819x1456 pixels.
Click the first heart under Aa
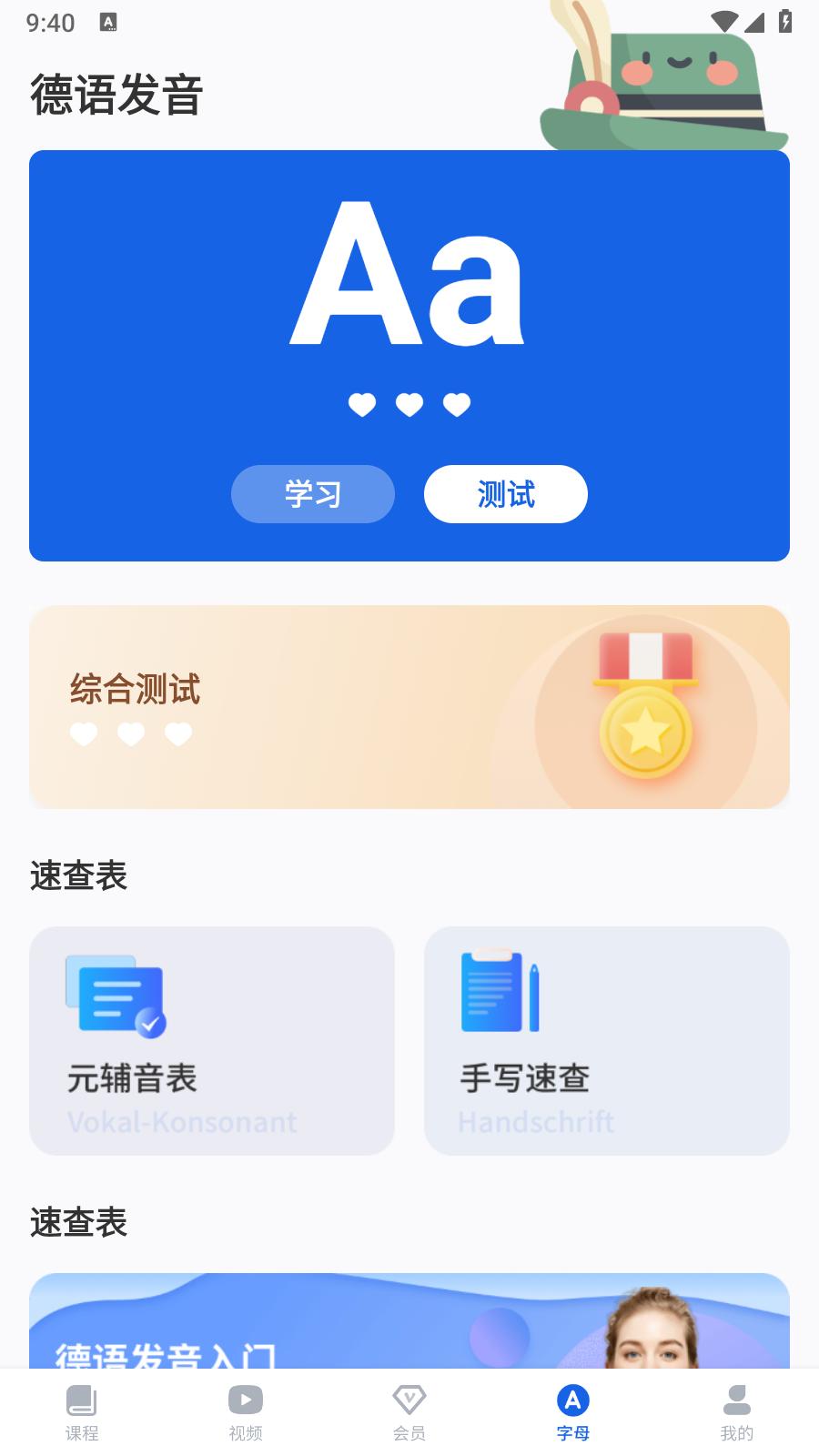tap(361, 403)
